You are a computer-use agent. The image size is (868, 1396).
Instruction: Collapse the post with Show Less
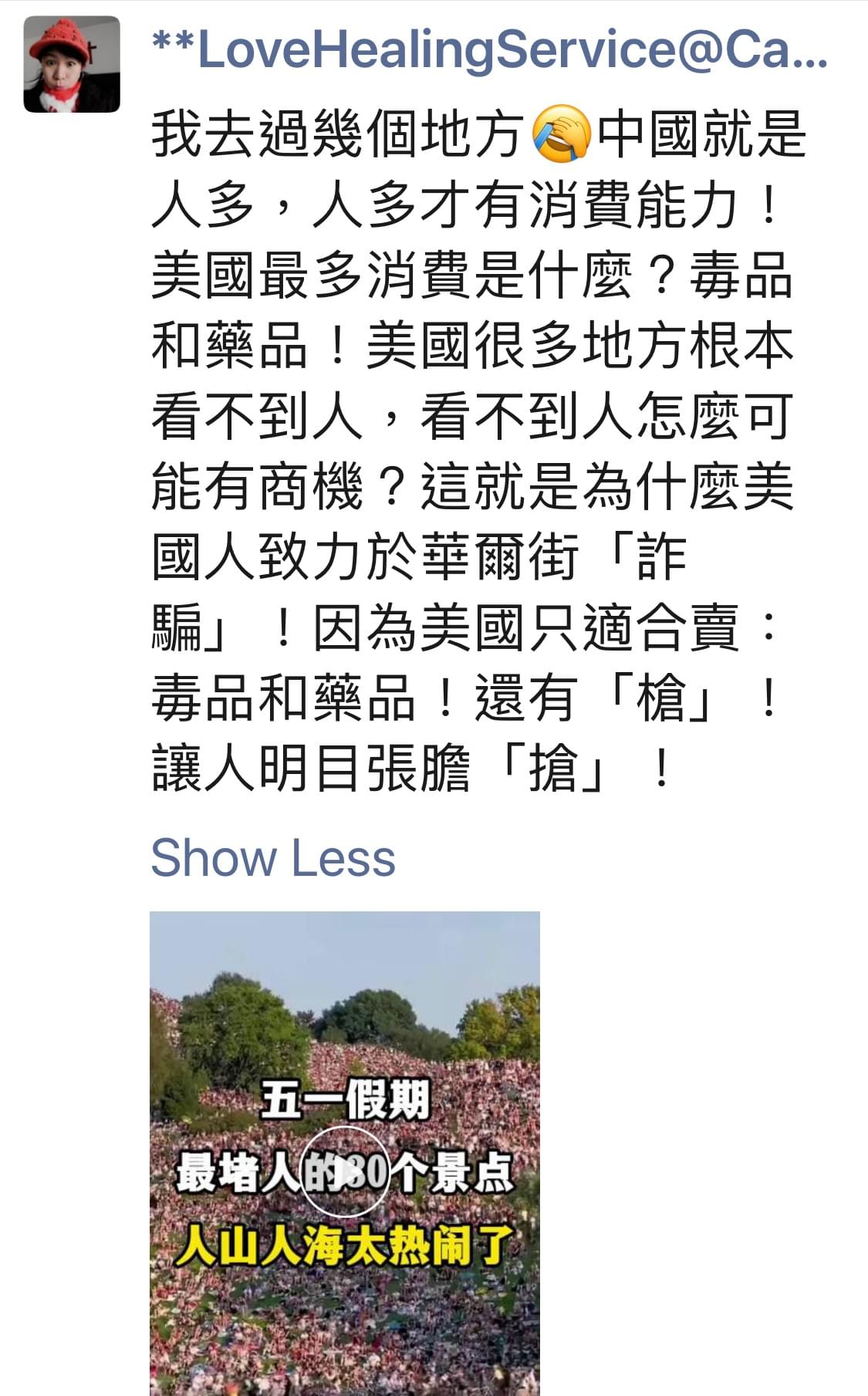point(272,858)
